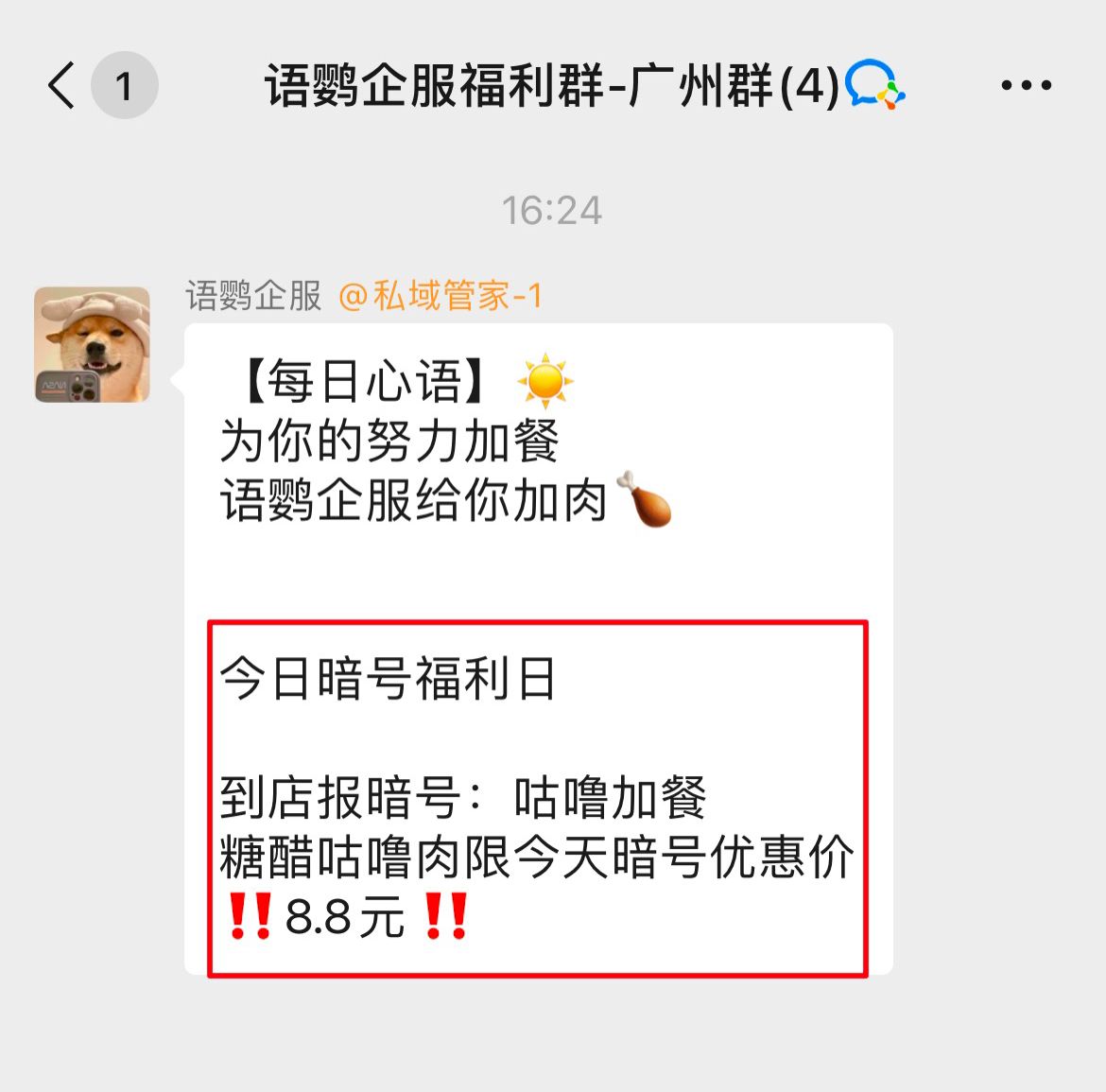Go back to the chat list

pyautogui.click(x=62, y=86)
